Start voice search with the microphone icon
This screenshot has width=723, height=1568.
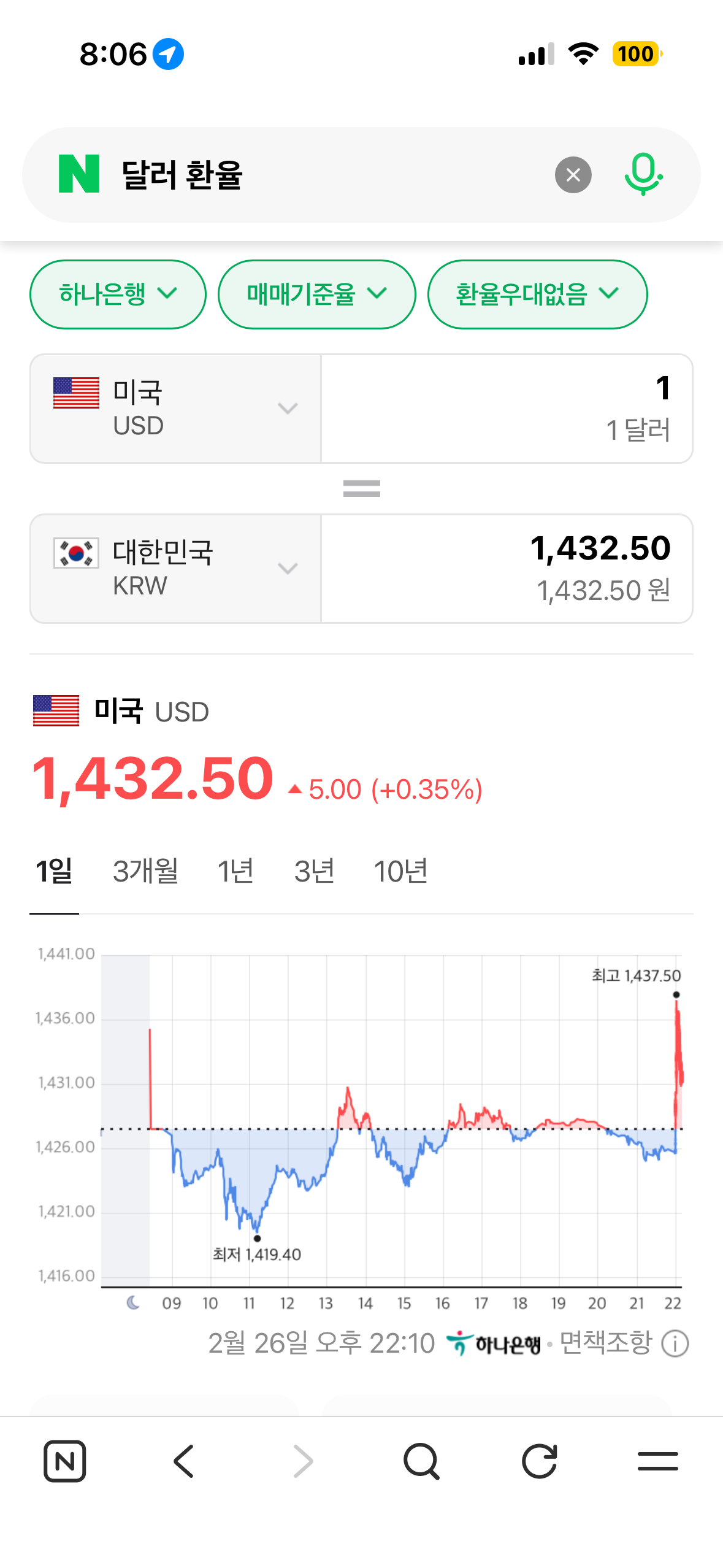(643, 175)
